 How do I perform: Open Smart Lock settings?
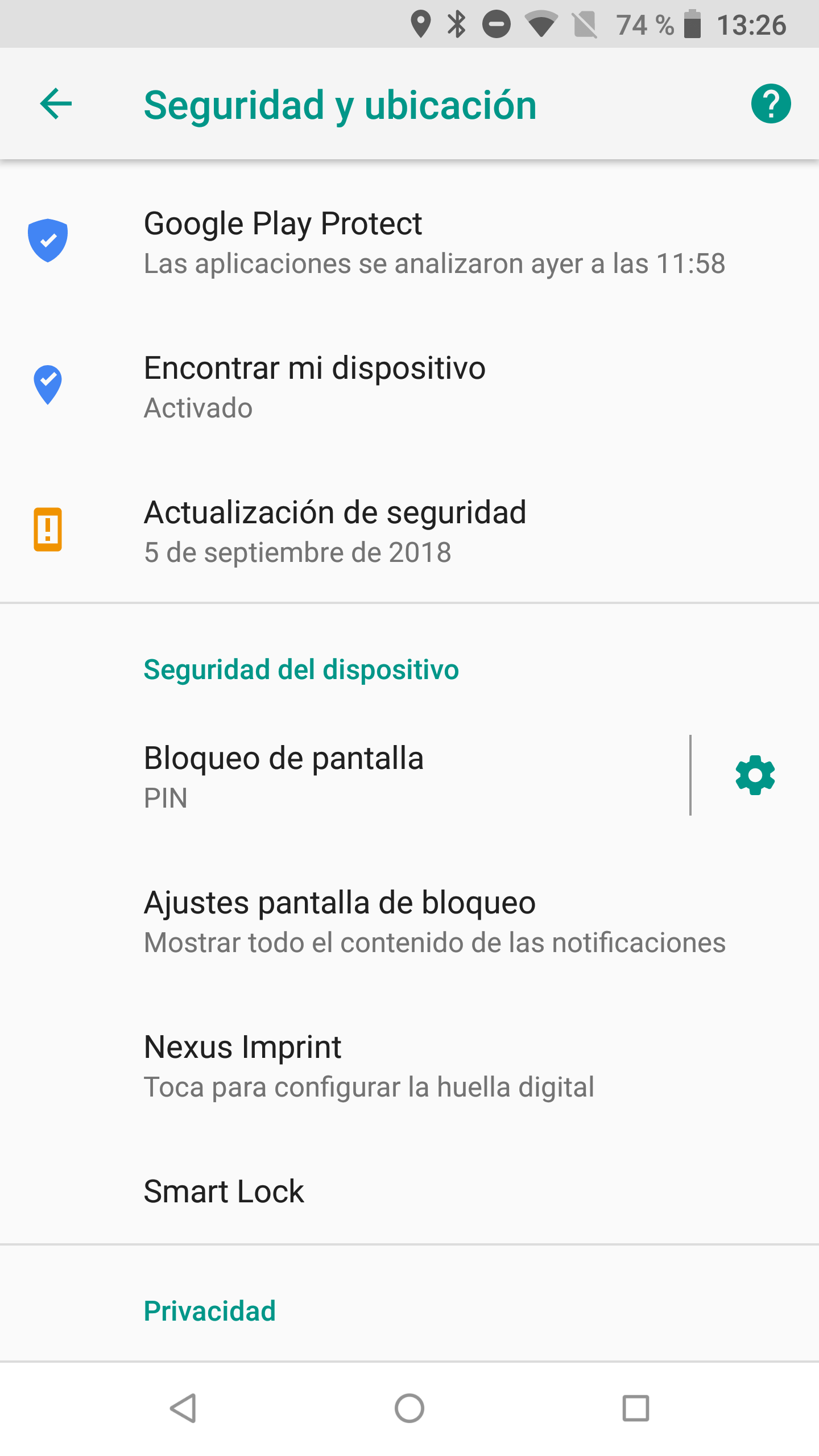coord(409,1192)
